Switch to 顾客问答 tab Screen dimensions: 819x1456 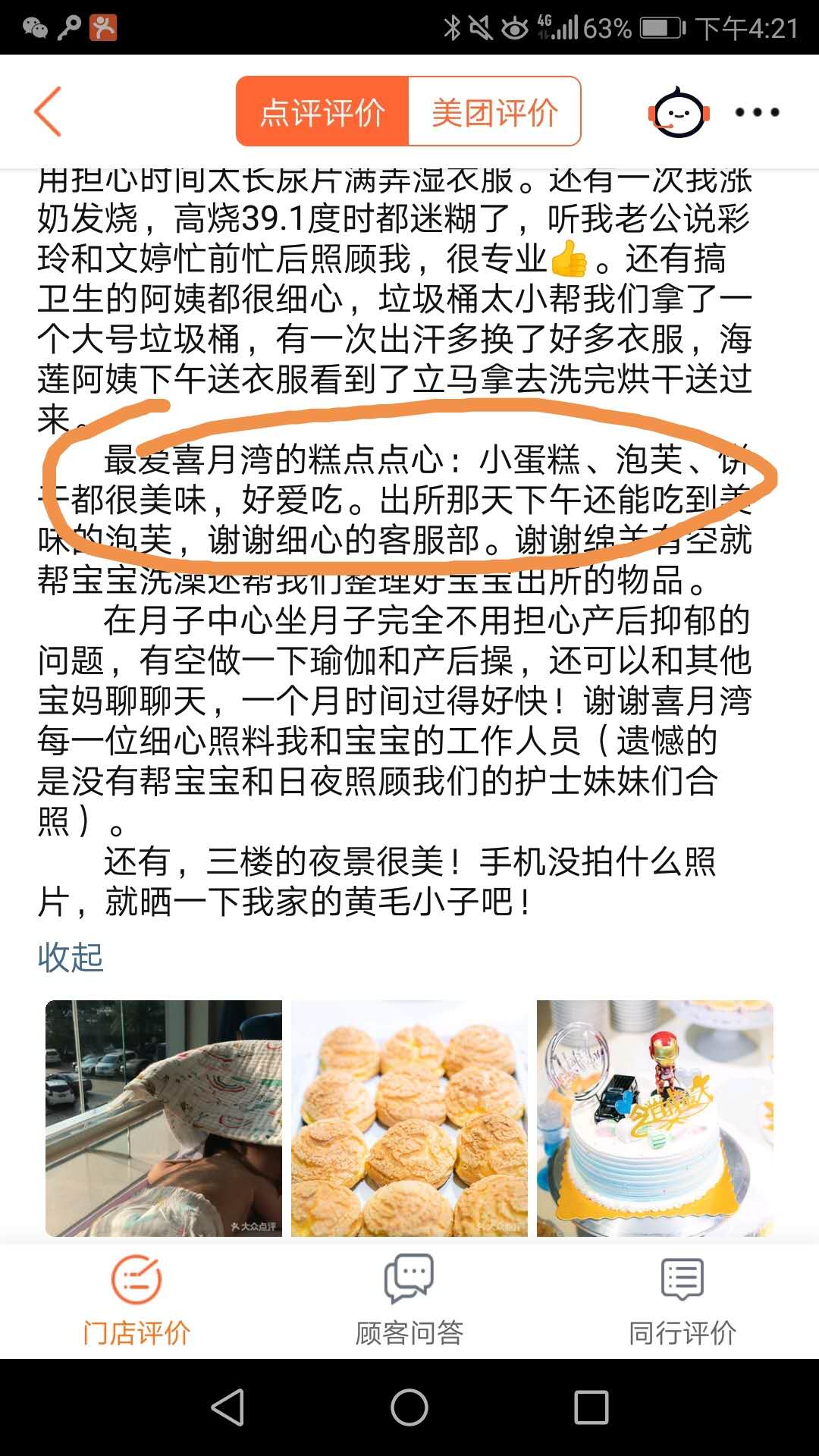coord(409,1300)
